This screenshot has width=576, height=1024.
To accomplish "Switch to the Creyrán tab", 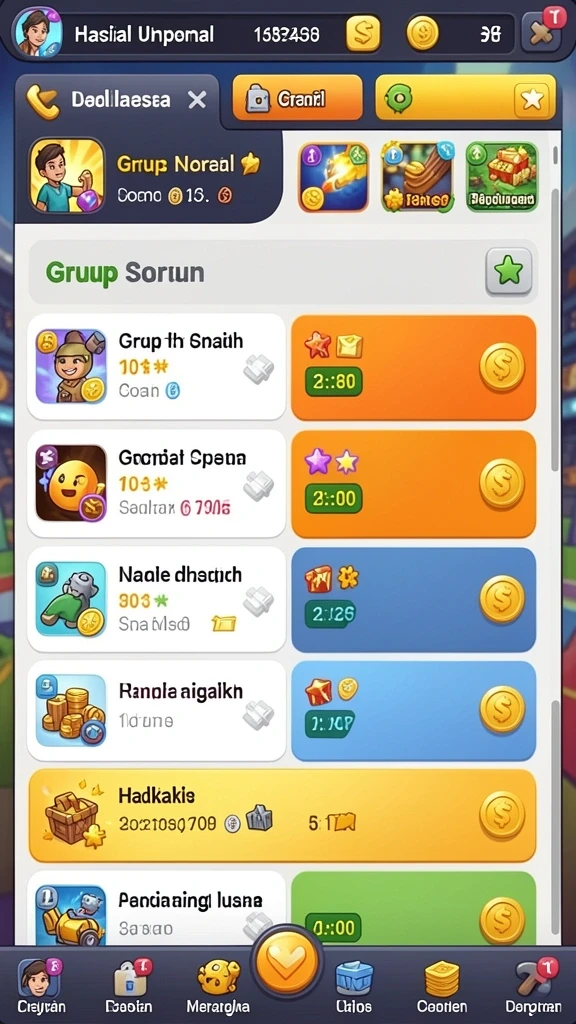I will 41,985.
